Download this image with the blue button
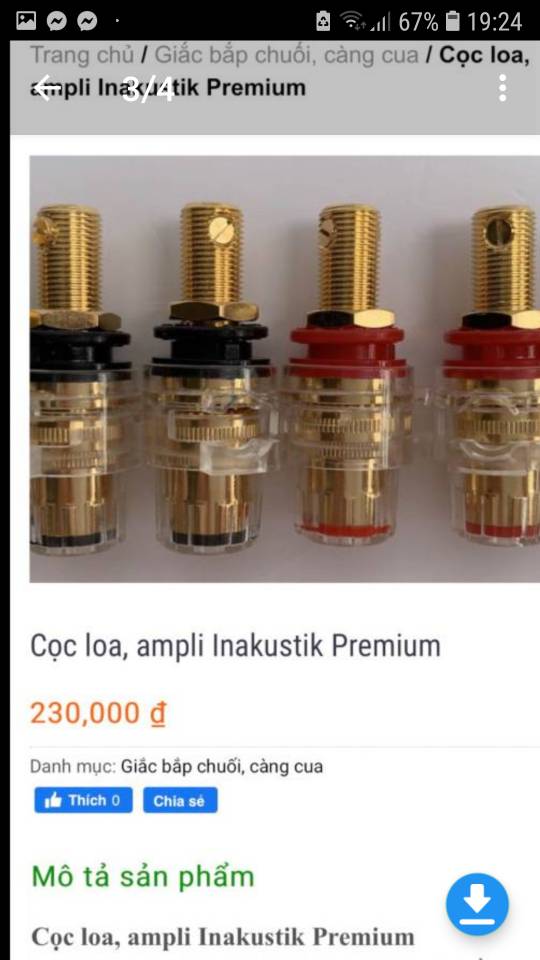The height and width of the screenshot is (960, 540). click(x=477, y=904)
